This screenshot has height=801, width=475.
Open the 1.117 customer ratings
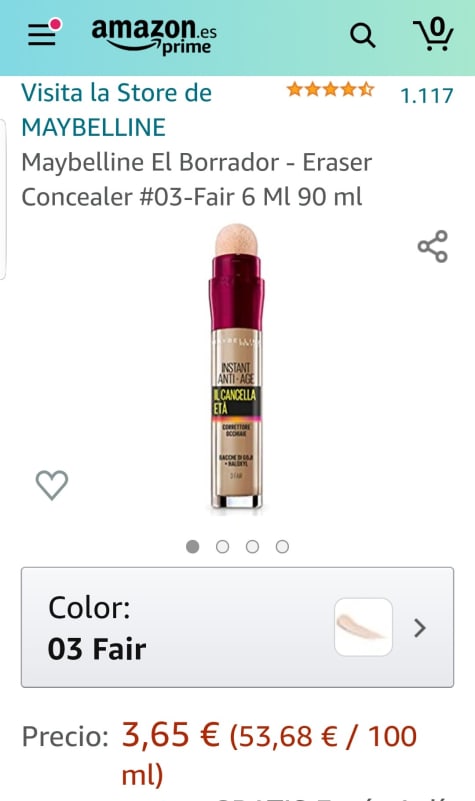(426, 96)
